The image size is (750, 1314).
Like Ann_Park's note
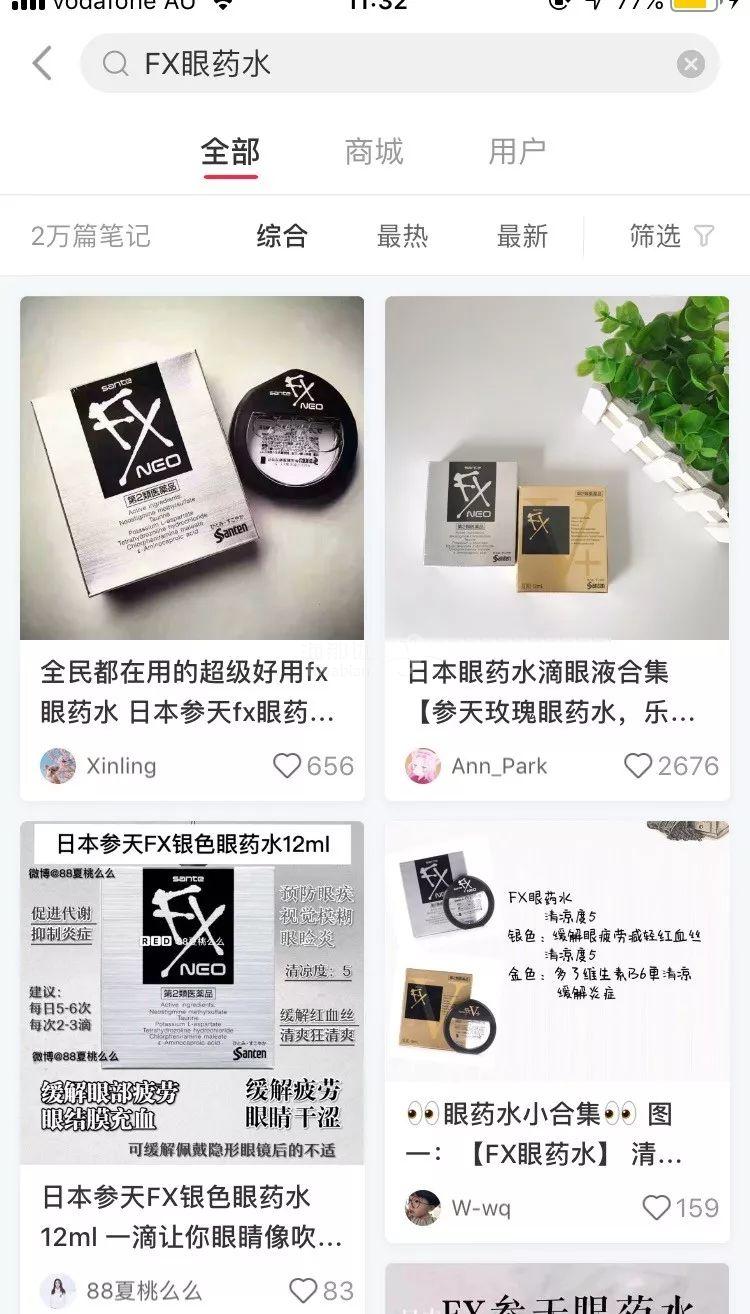638,766
